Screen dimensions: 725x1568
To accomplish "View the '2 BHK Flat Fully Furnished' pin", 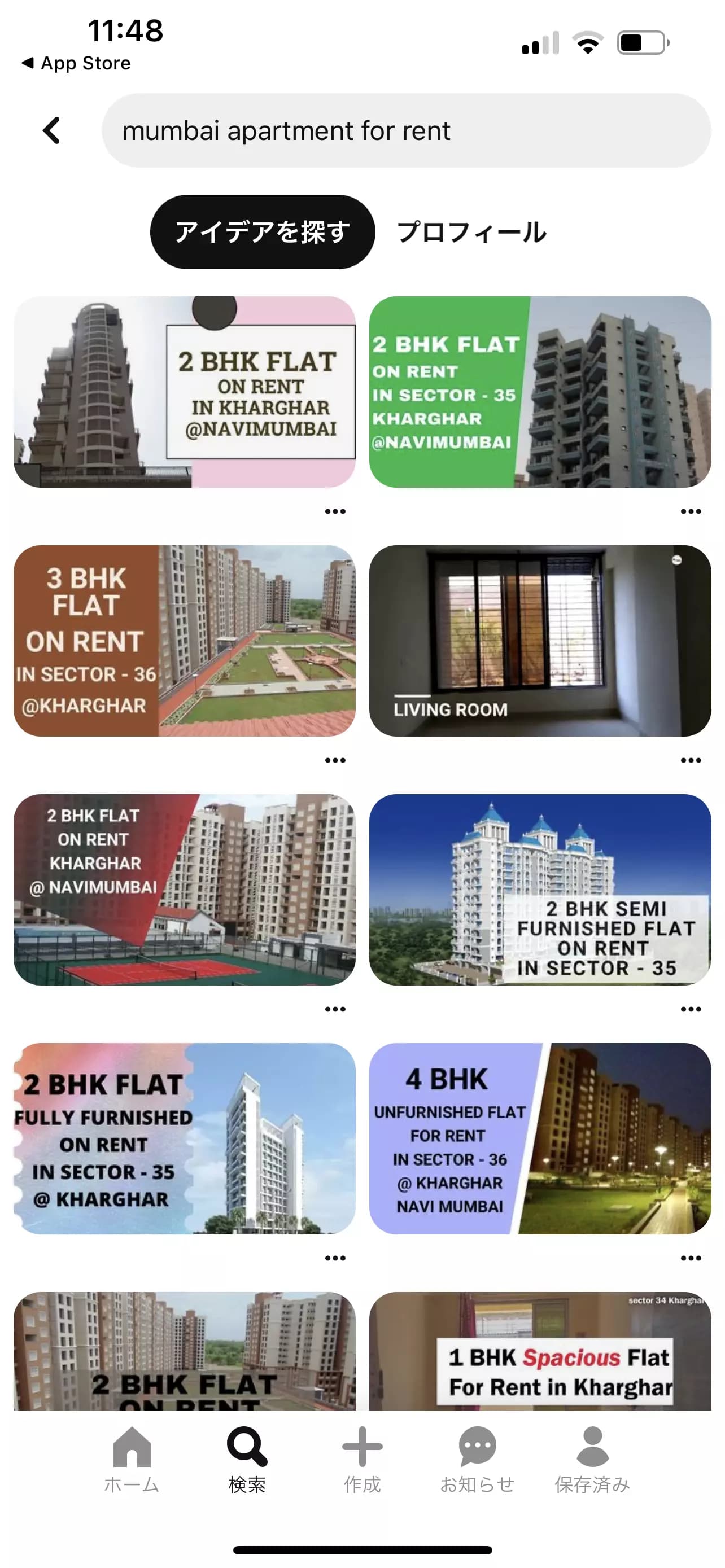I will coord(185,1138).
